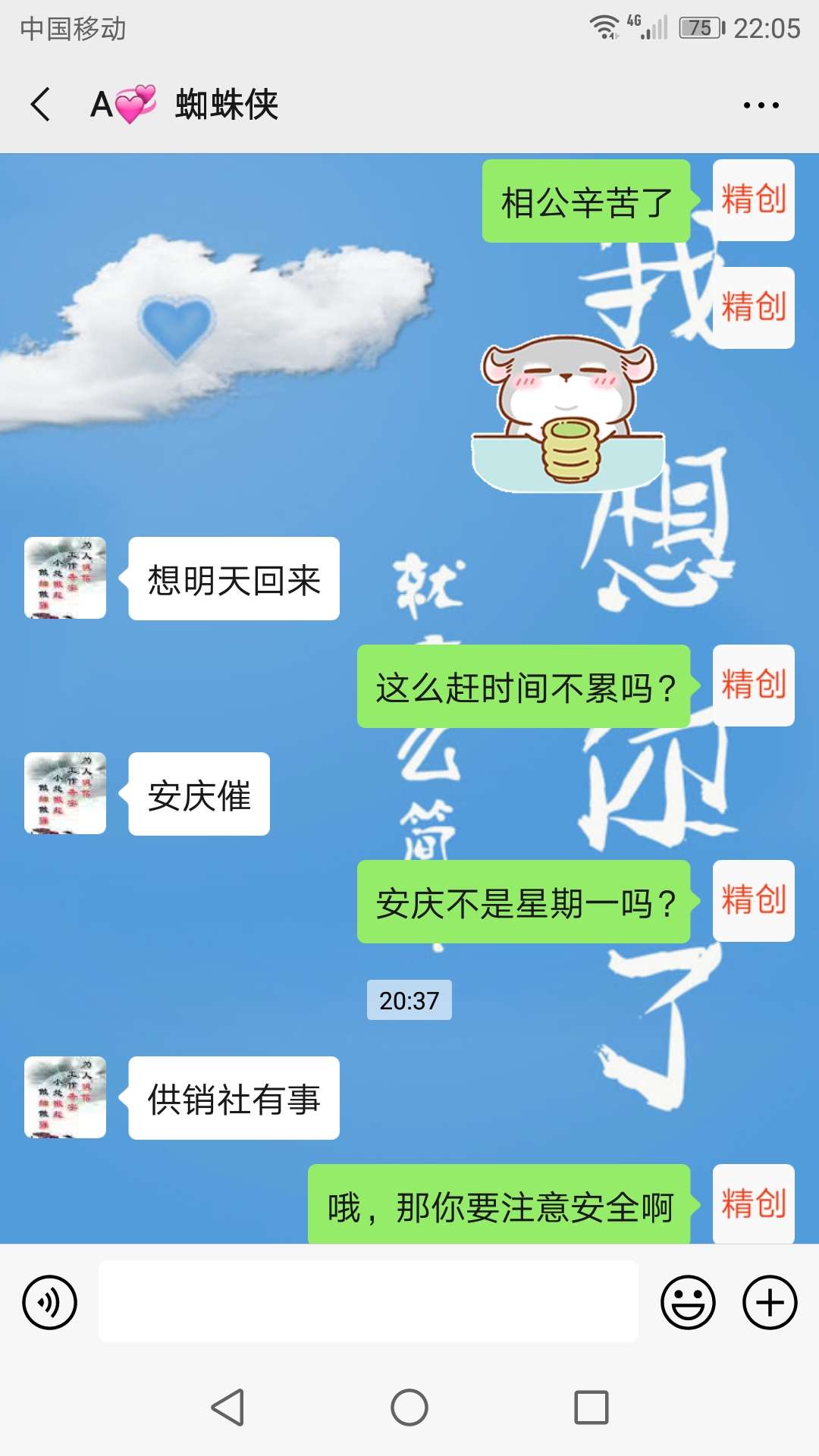Tap 精创 tag beside 安庆不是星期一吗

753,899
